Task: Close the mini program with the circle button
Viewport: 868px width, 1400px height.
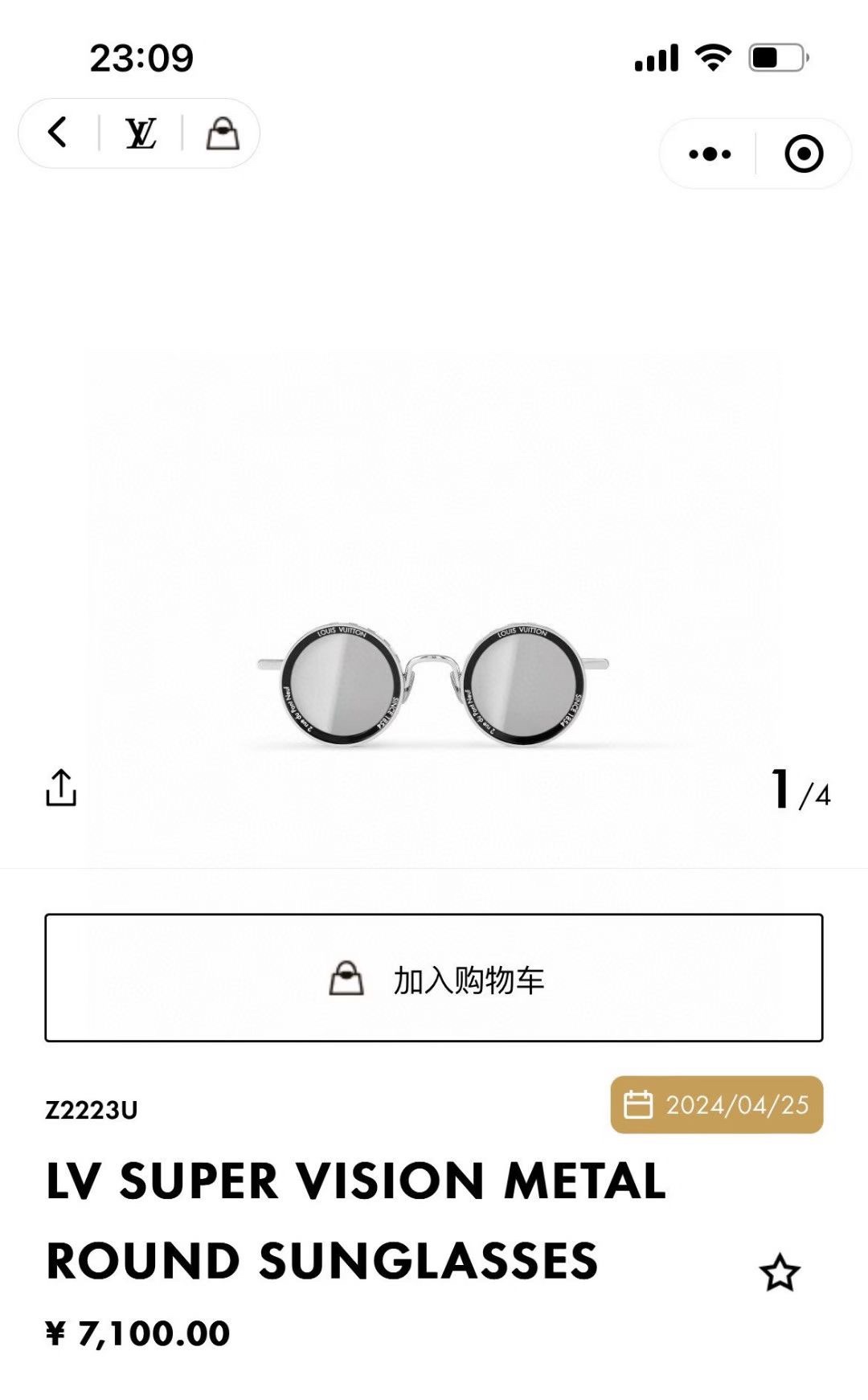Action: (x=804, y=154)
